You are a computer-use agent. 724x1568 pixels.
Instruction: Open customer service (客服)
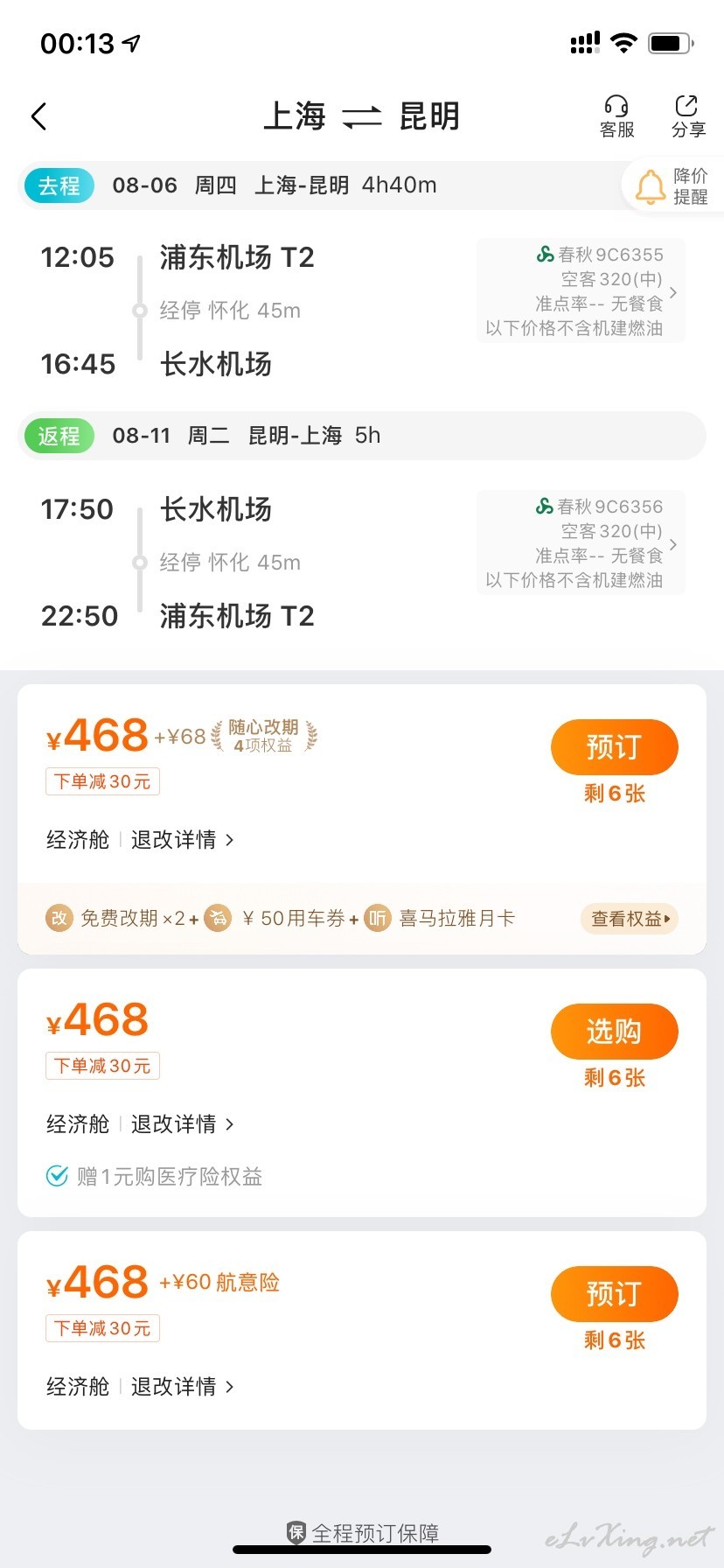coord(617,117)
